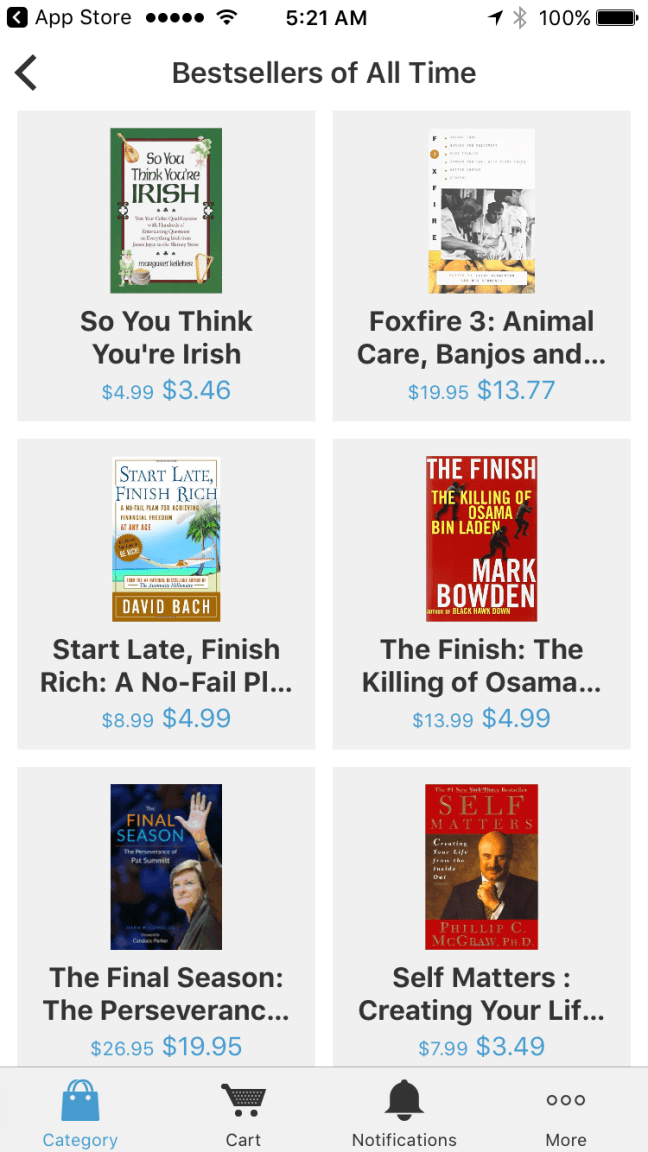
Task: Tap the More tab
Action: (565, 1112)
